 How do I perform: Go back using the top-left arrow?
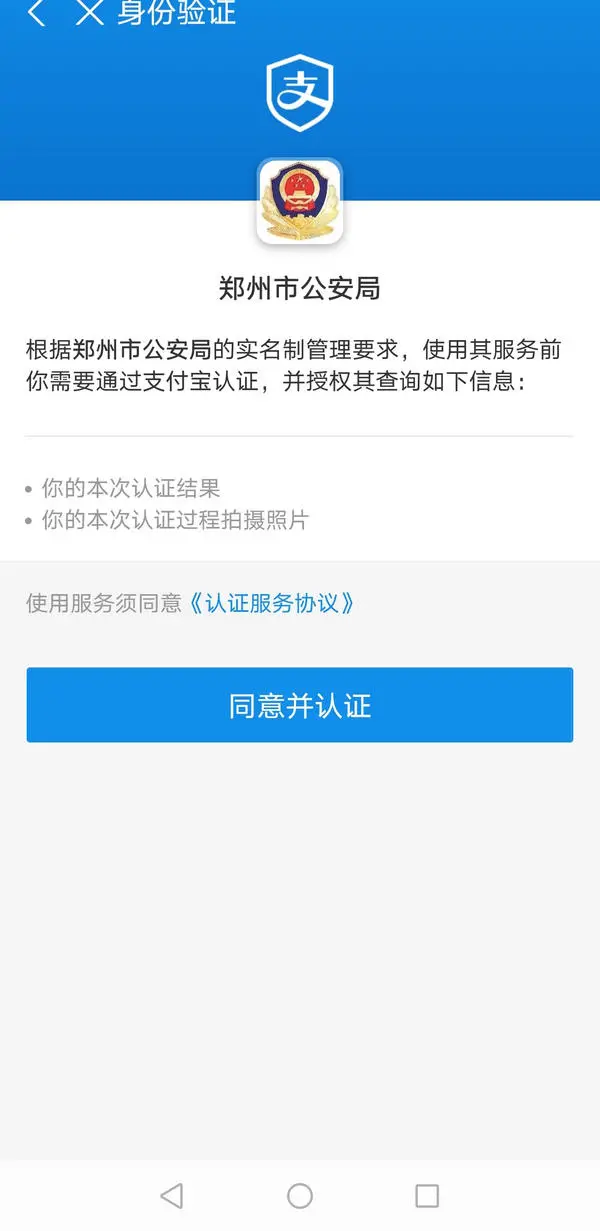click(x=37, y=14)
